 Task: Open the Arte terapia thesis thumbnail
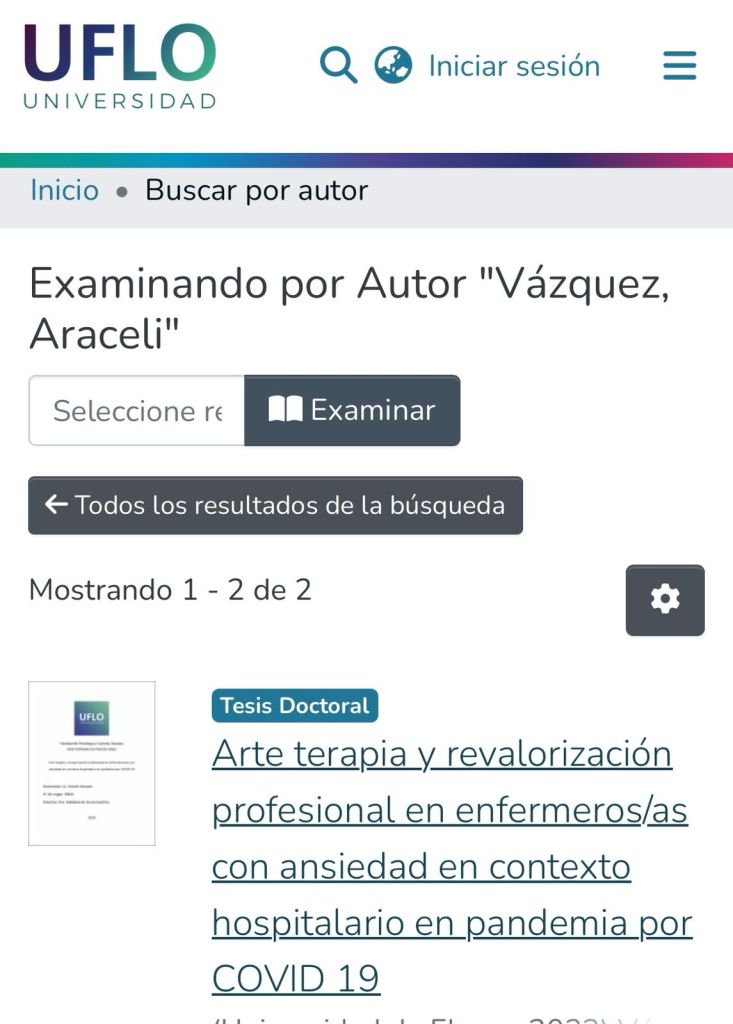[x=92, y=763]
